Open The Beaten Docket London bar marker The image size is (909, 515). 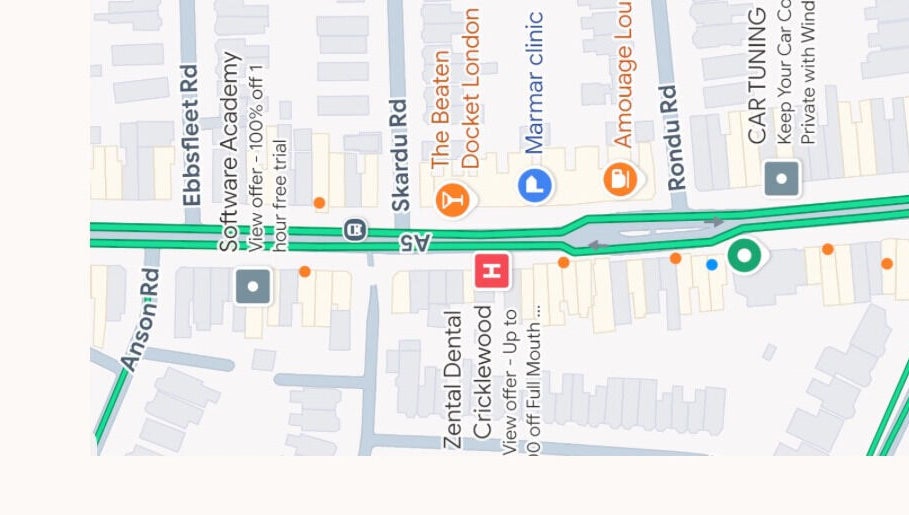pos(454,197)
